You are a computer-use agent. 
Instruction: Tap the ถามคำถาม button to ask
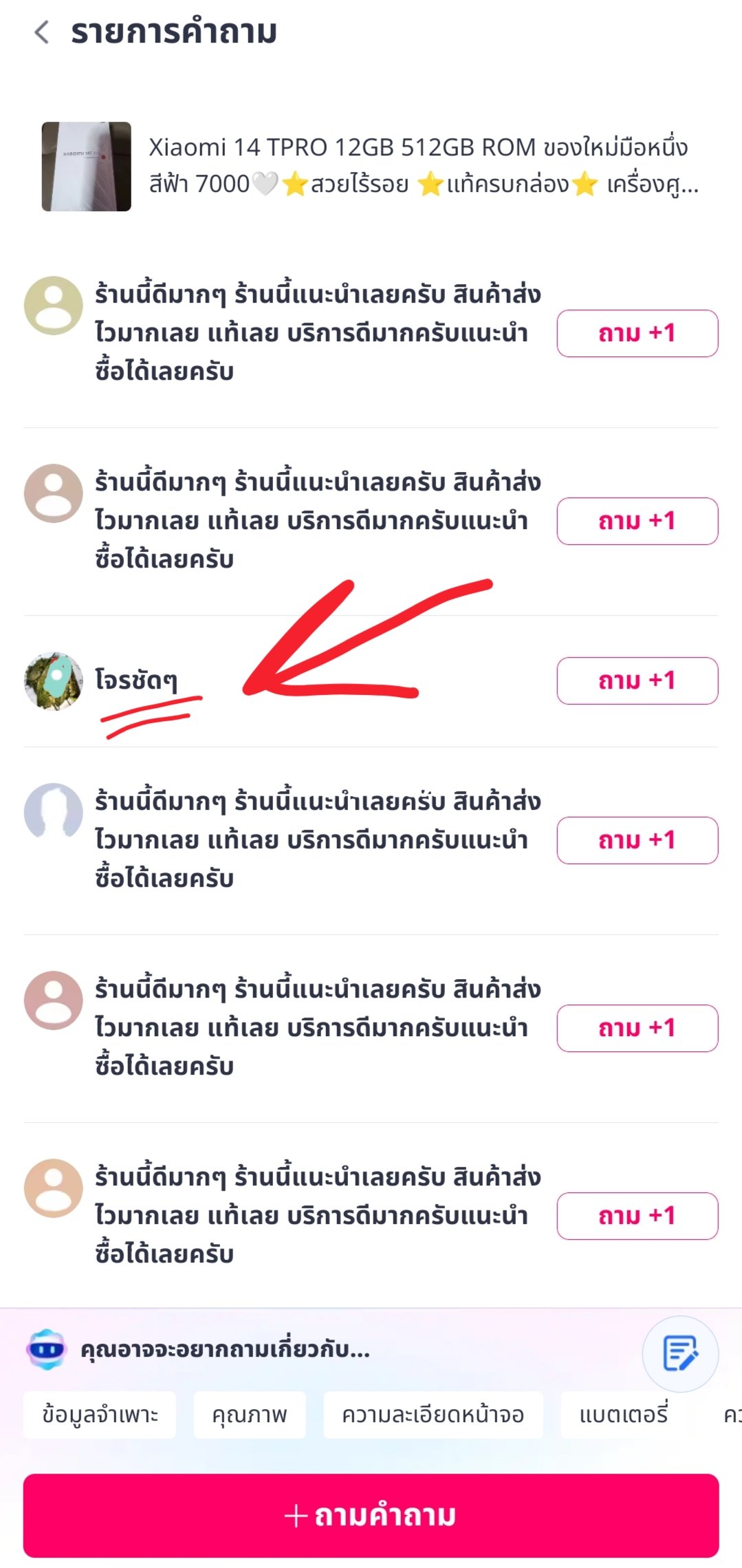tap(371, 1515)
